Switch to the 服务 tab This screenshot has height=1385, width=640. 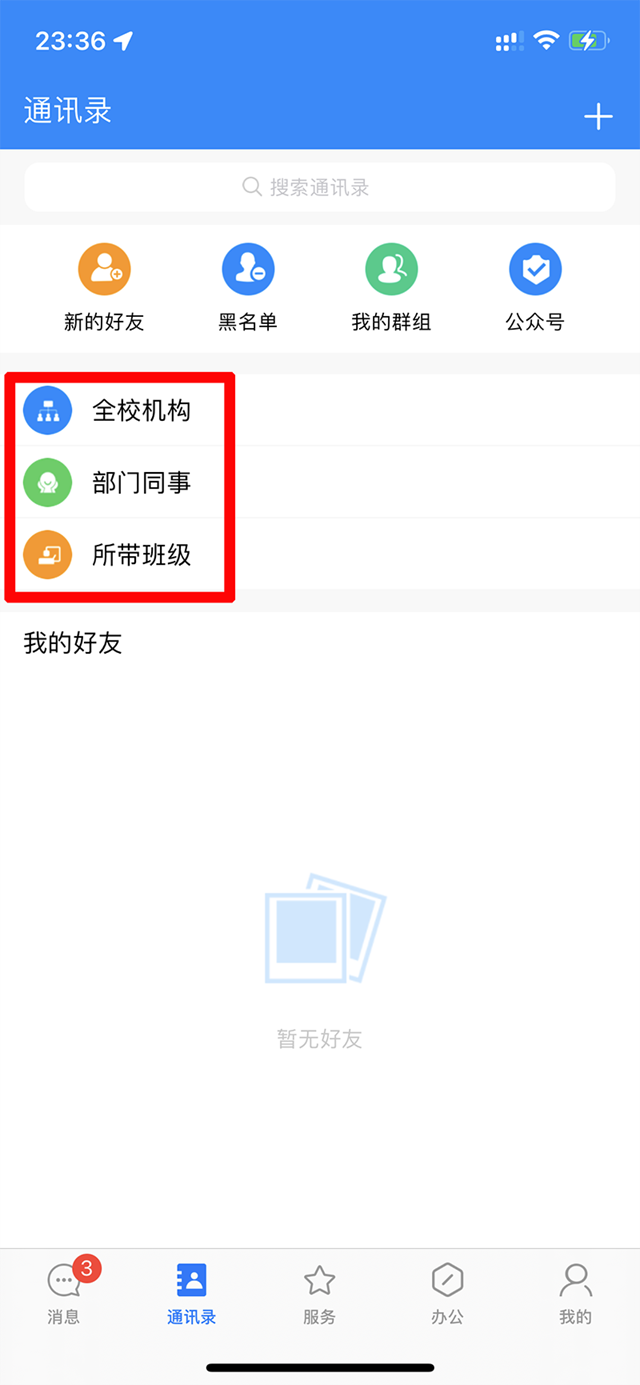pos(319,1292)
